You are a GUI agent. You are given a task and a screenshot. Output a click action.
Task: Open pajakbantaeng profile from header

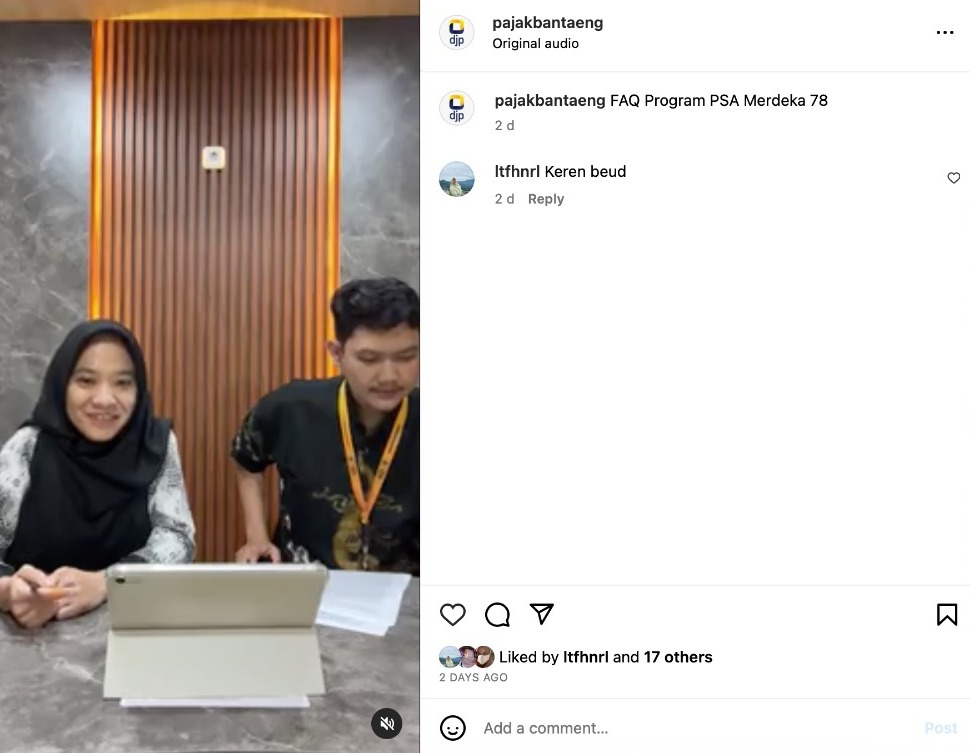click(x=547, y=23)
